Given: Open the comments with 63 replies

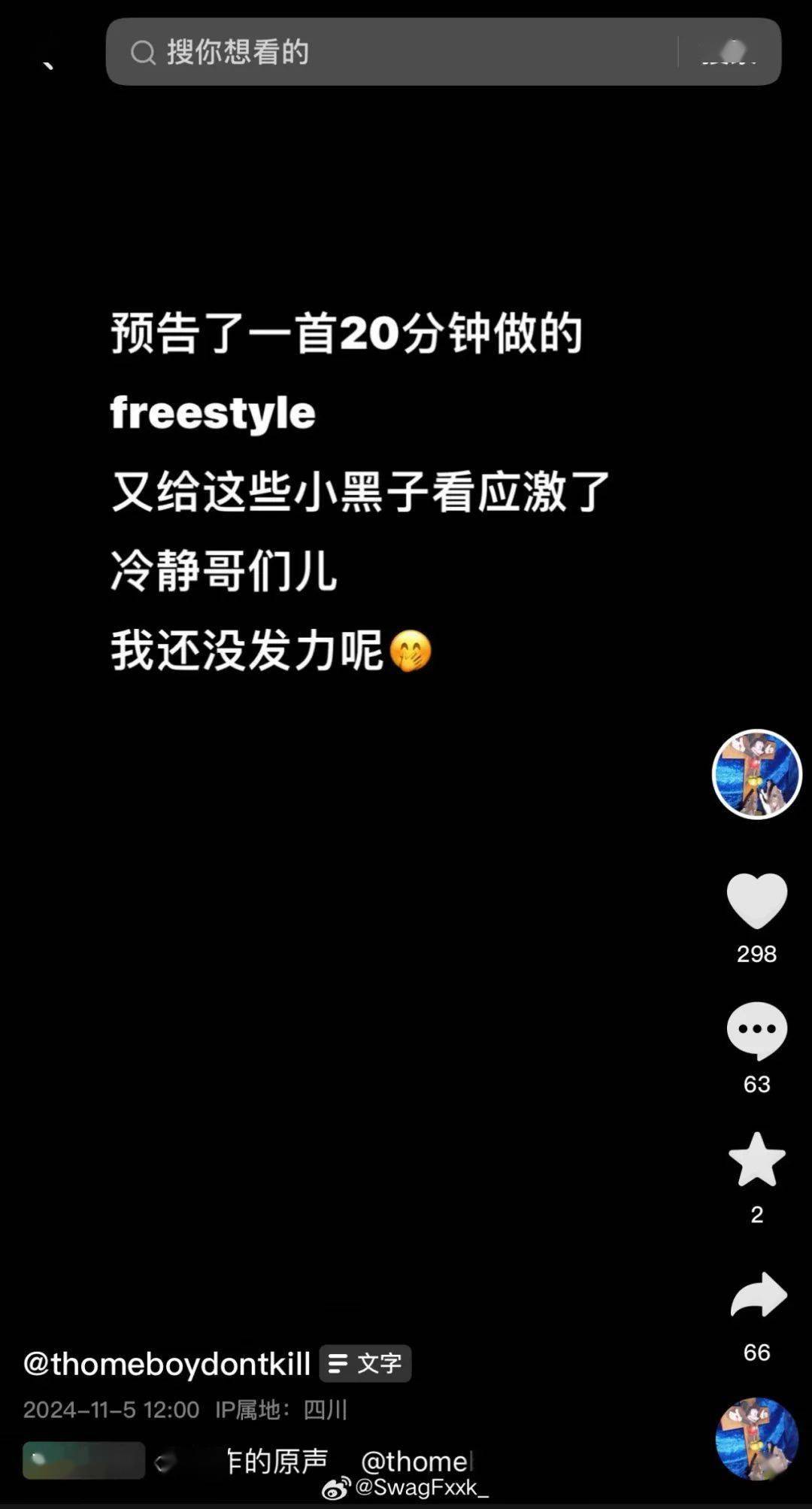Looking at the screenshot, I should (x=756, y=1031).
